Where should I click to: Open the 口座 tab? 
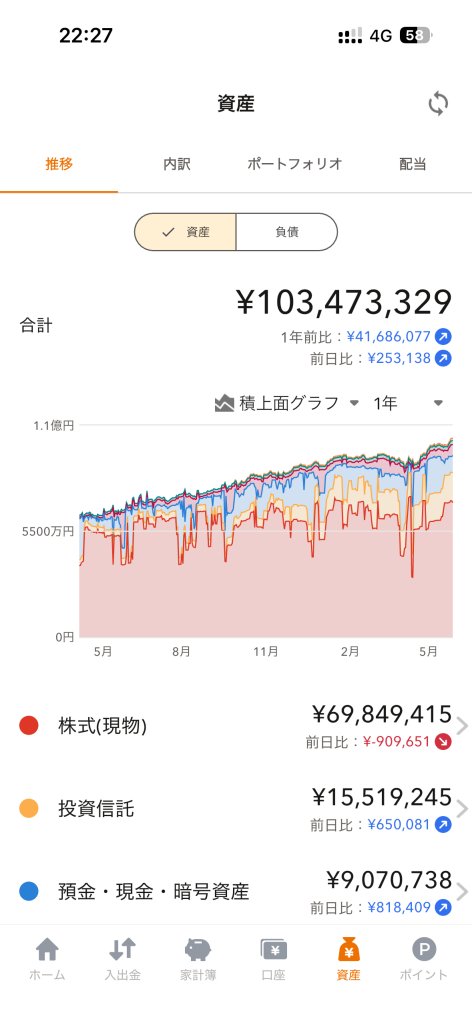tap(274, 959)
